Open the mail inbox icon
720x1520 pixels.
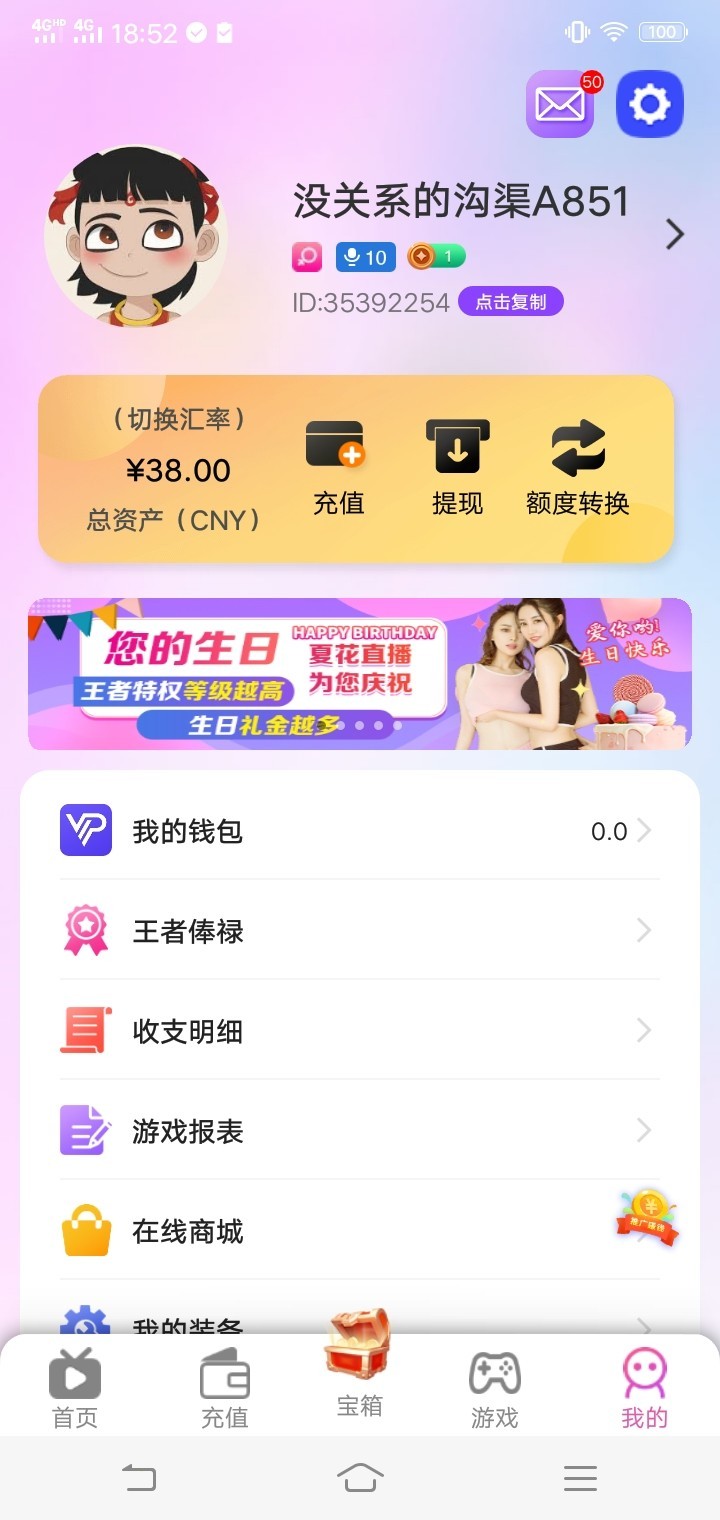tap(560, 104)
